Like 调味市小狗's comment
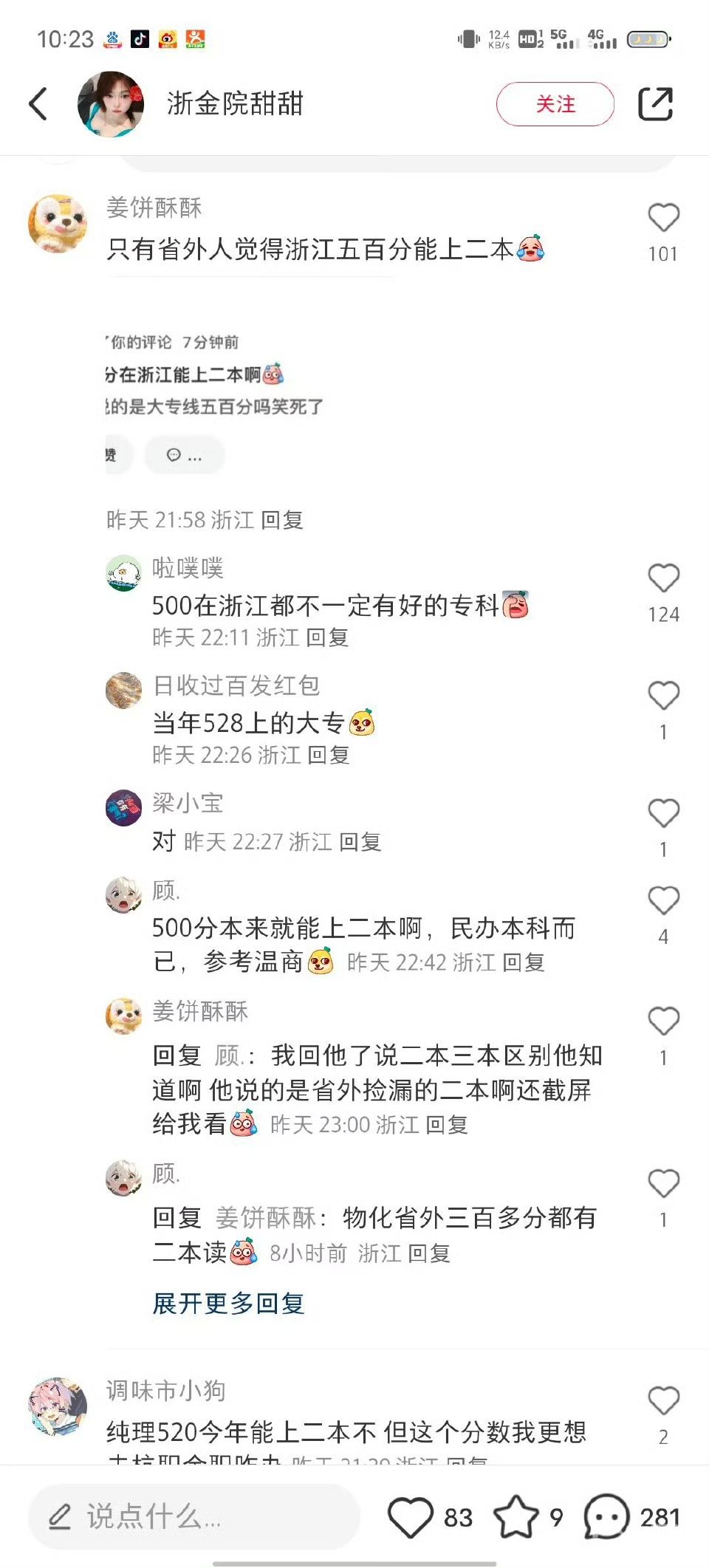Viewport: 709px width, 1568px height. tap(663, 1401)
